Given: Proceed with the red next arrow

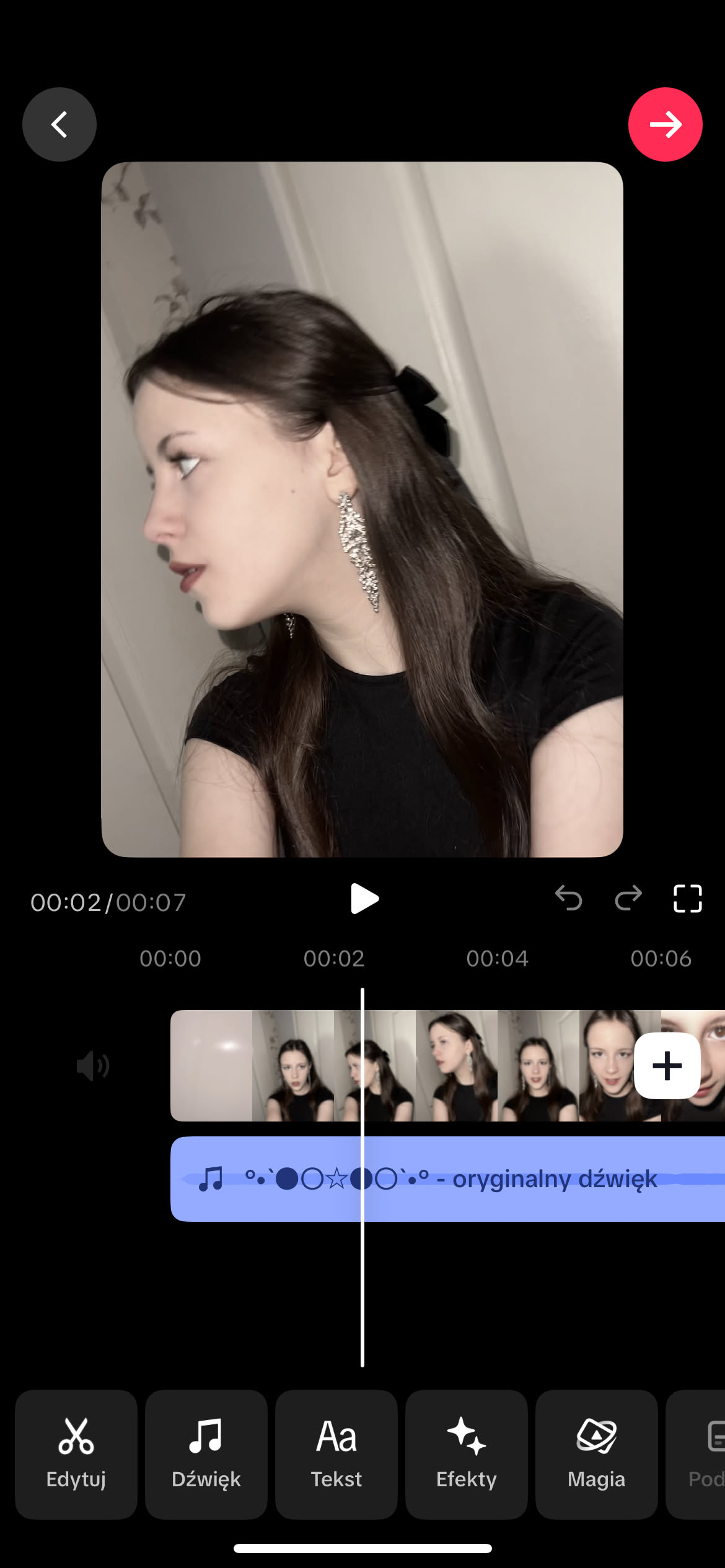Looking at the screenshot, I should [665, 124].
